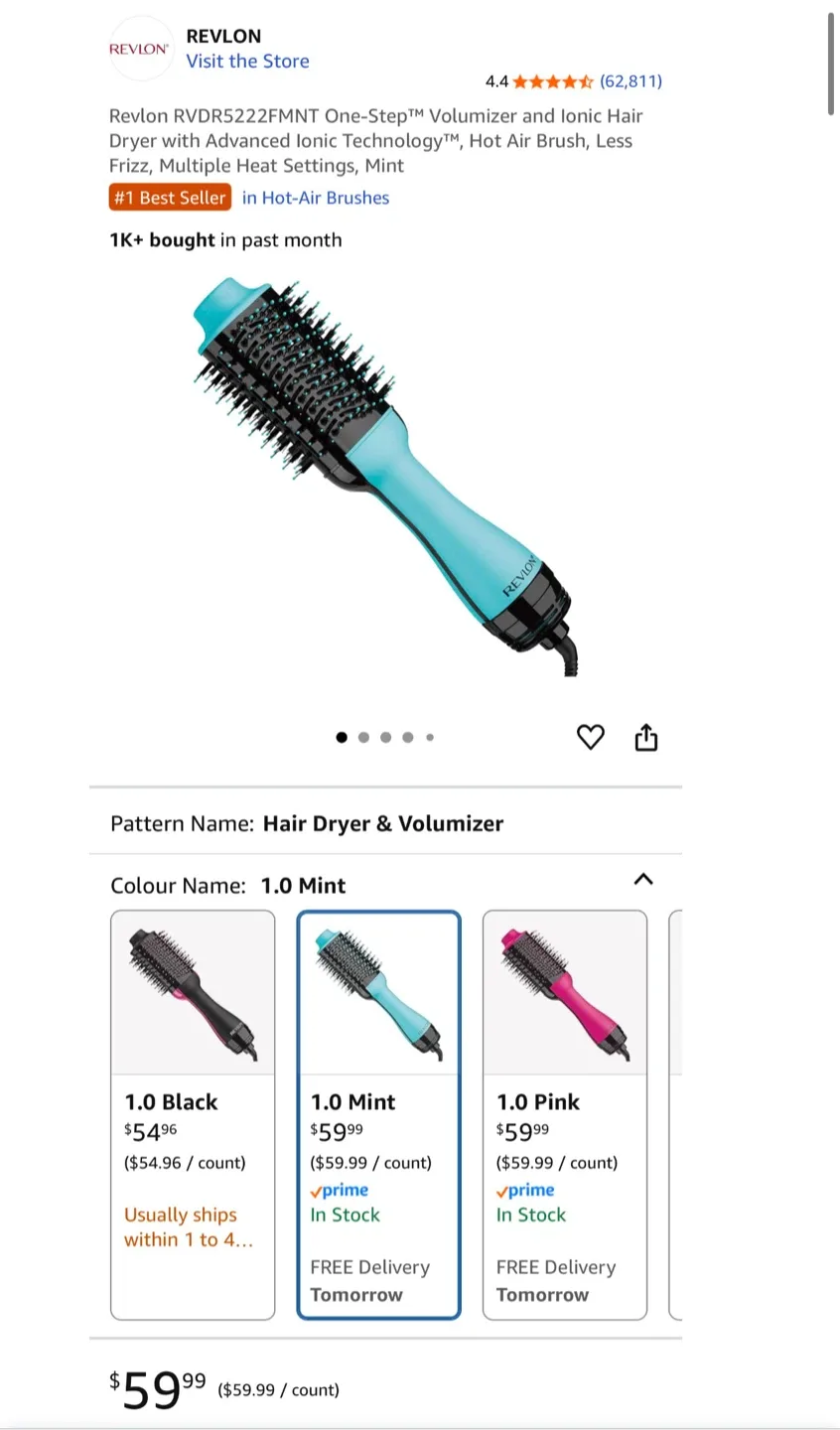The height and width of the screenshot is (1430, 840).
Task: Click the Prime badge under 1.0 Mint
Action: point(340,1190)
